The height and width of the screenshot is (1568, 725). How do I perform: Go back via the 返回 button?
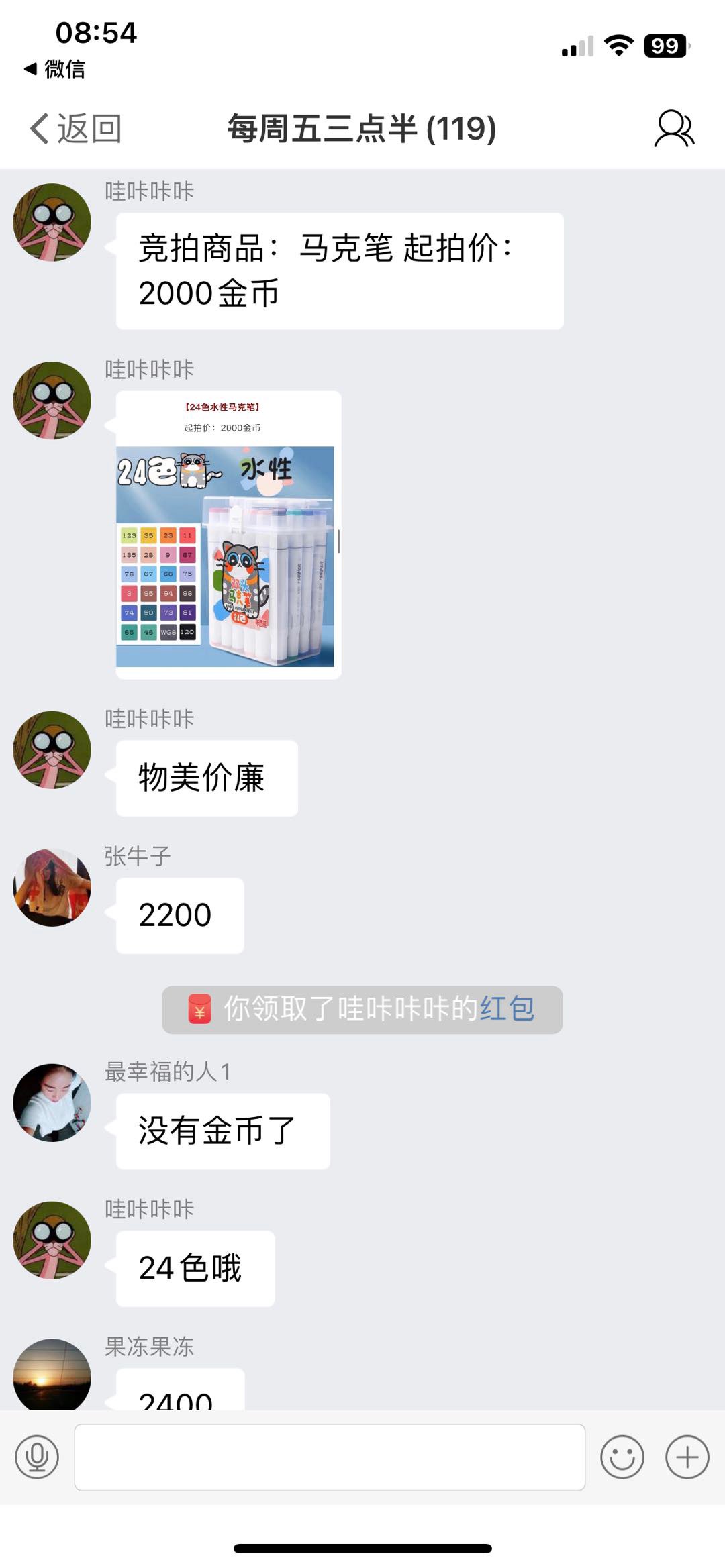(75, 127)
